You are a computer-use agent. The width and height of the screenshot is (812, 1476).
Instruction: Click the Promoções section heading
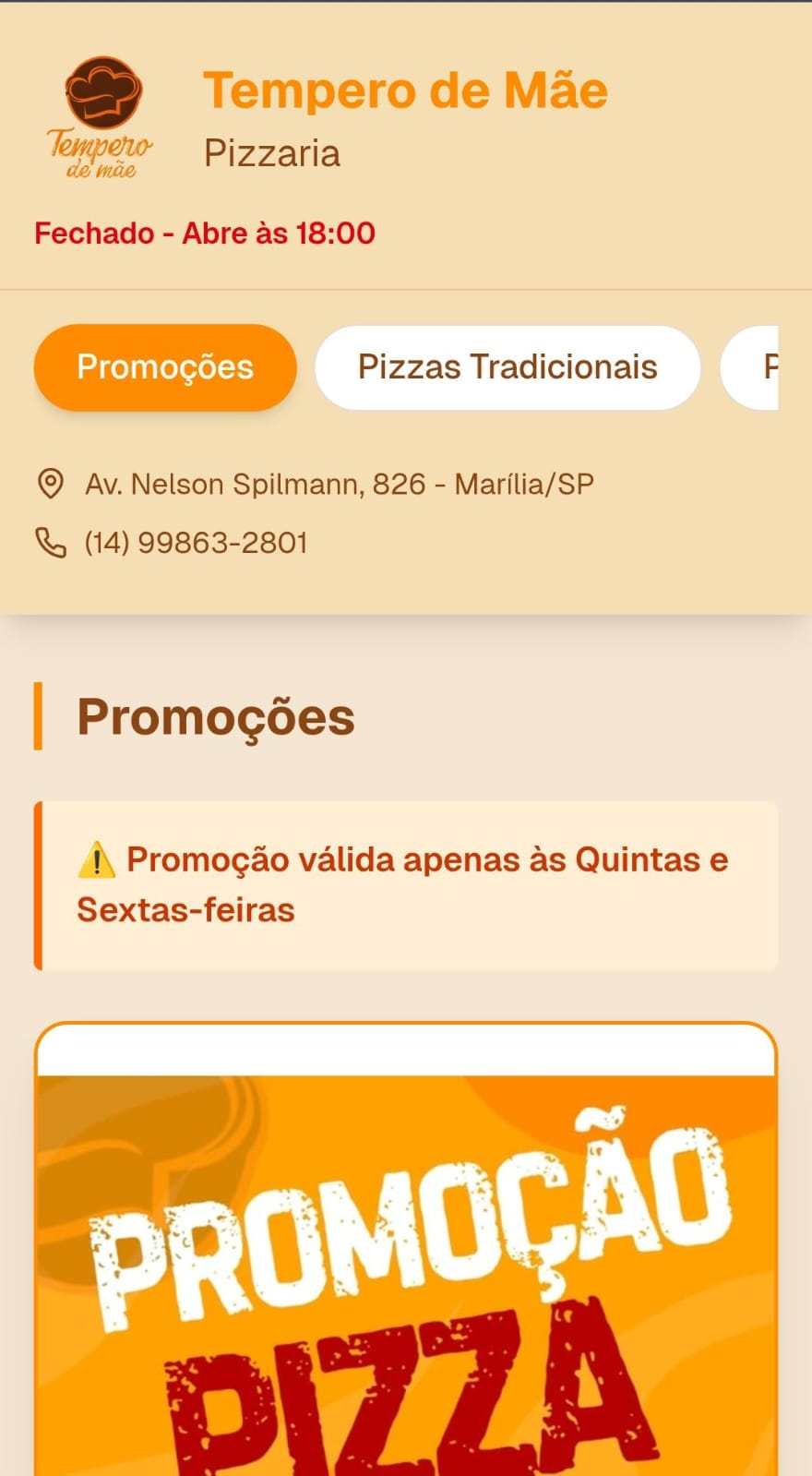[216, 714]
